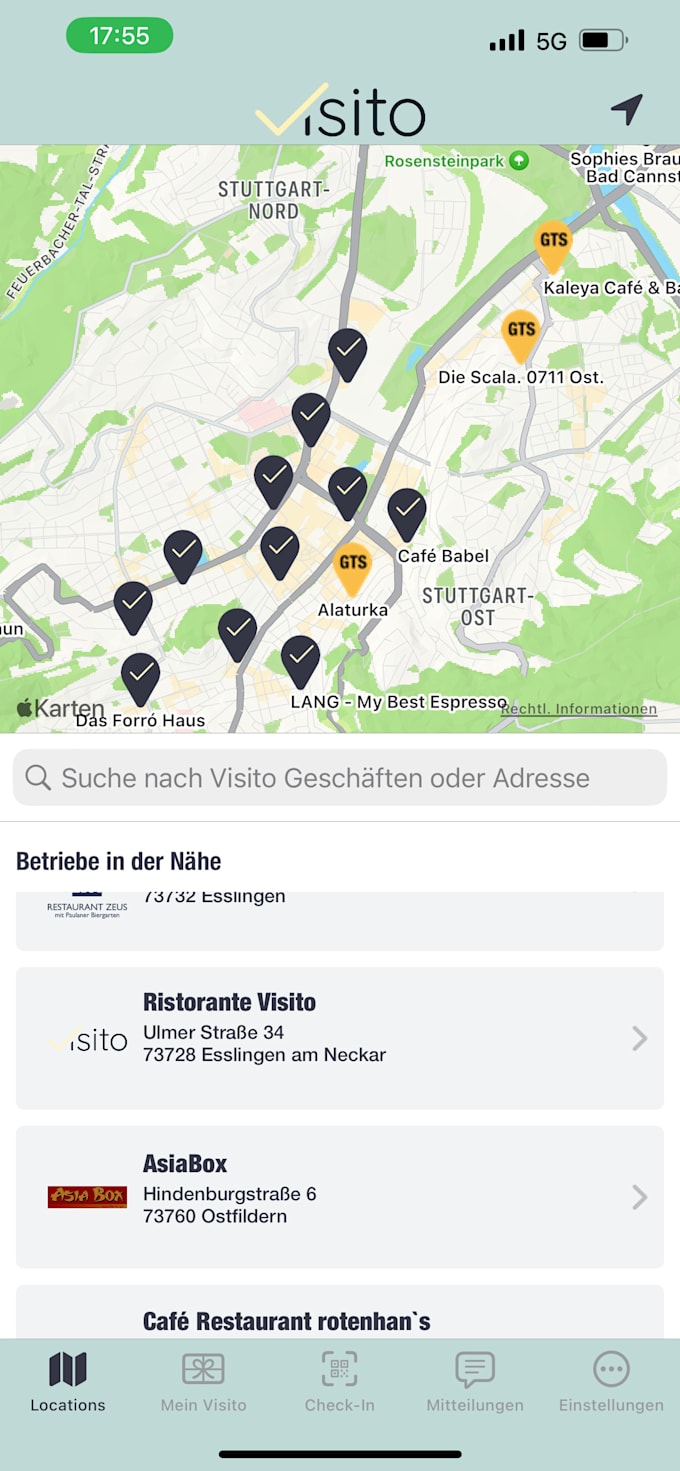
Task: Go to the Mitteilungen tab
Action: coord(475,1382)
